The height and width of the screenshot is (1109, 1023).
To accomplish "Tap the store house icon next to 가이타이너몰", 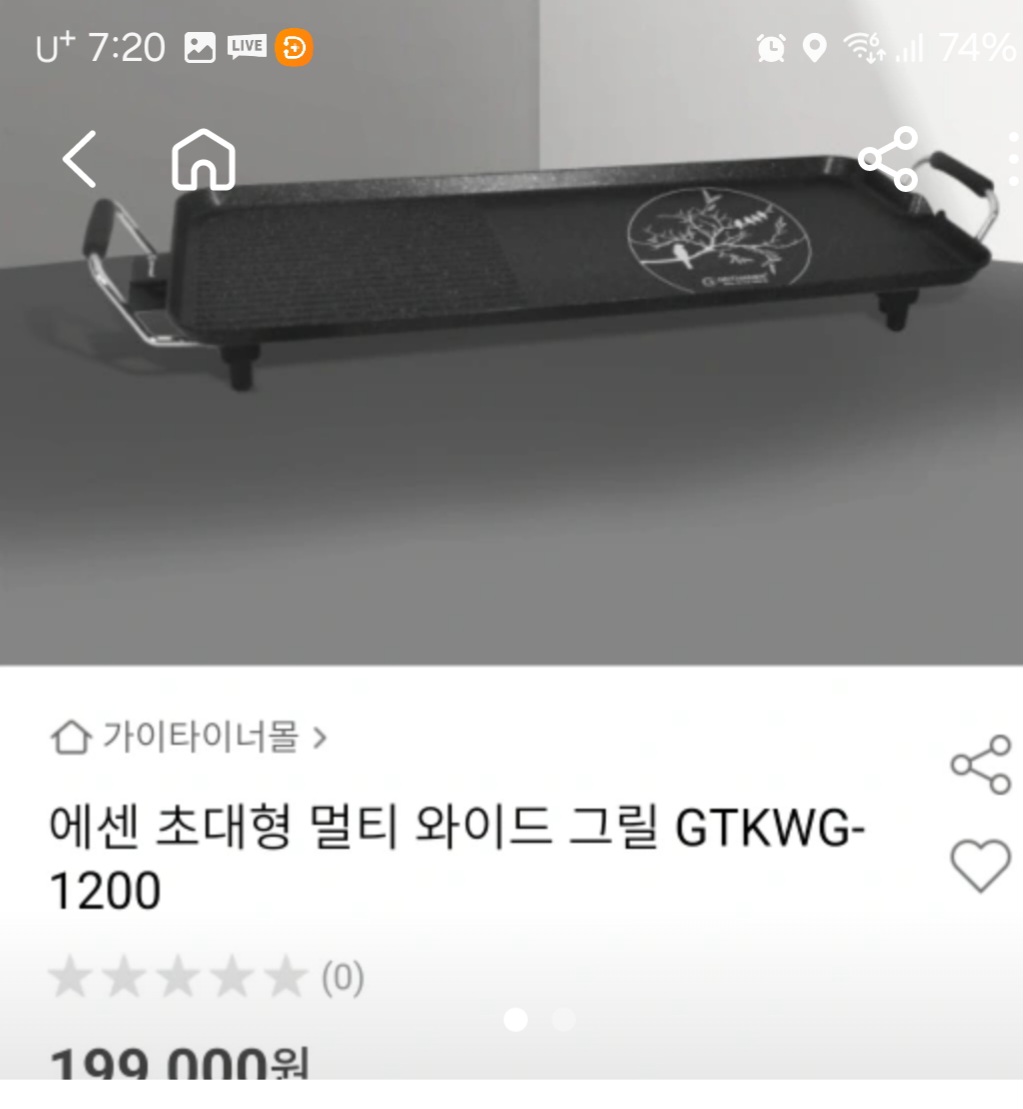I will [70, 738].
